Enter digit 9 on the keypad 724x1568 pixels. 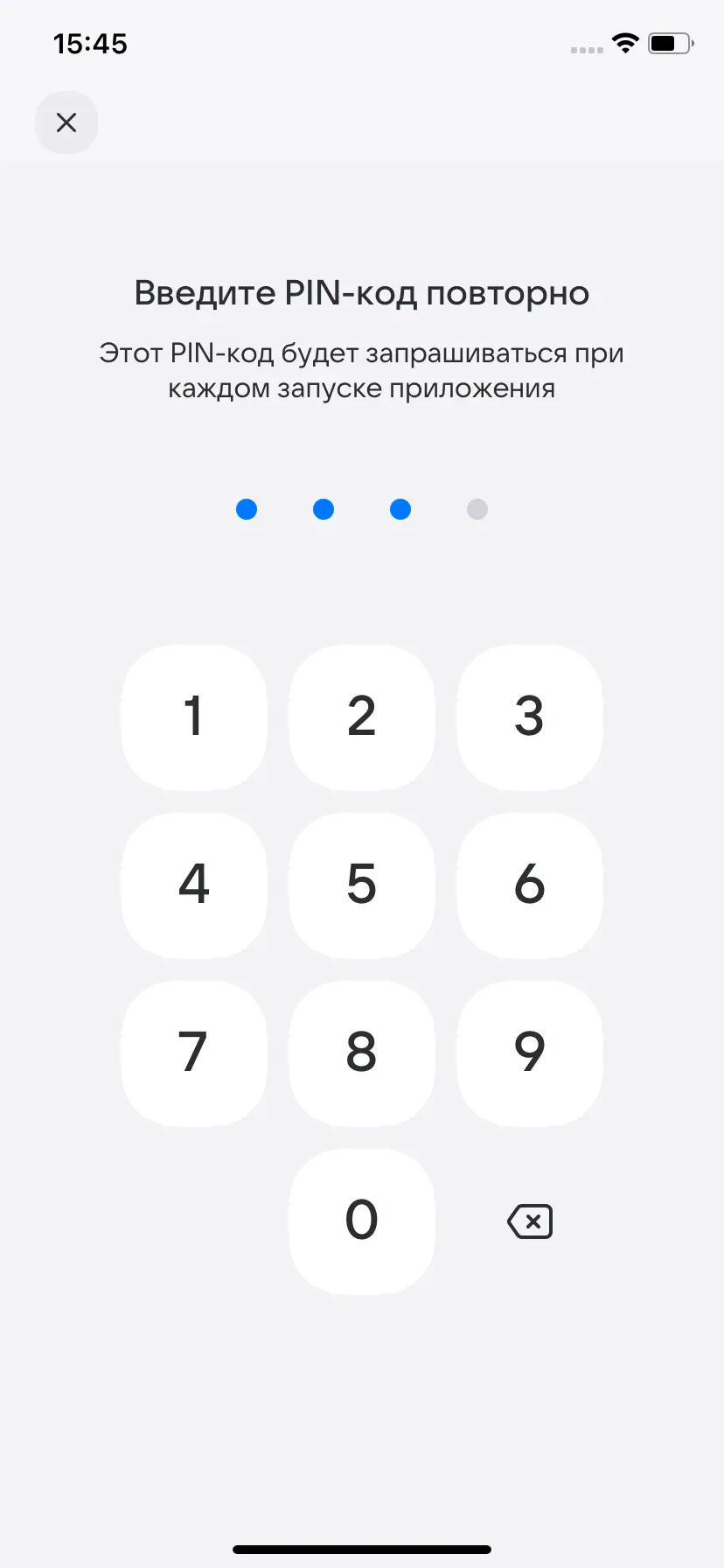[x=529, y=1053]
